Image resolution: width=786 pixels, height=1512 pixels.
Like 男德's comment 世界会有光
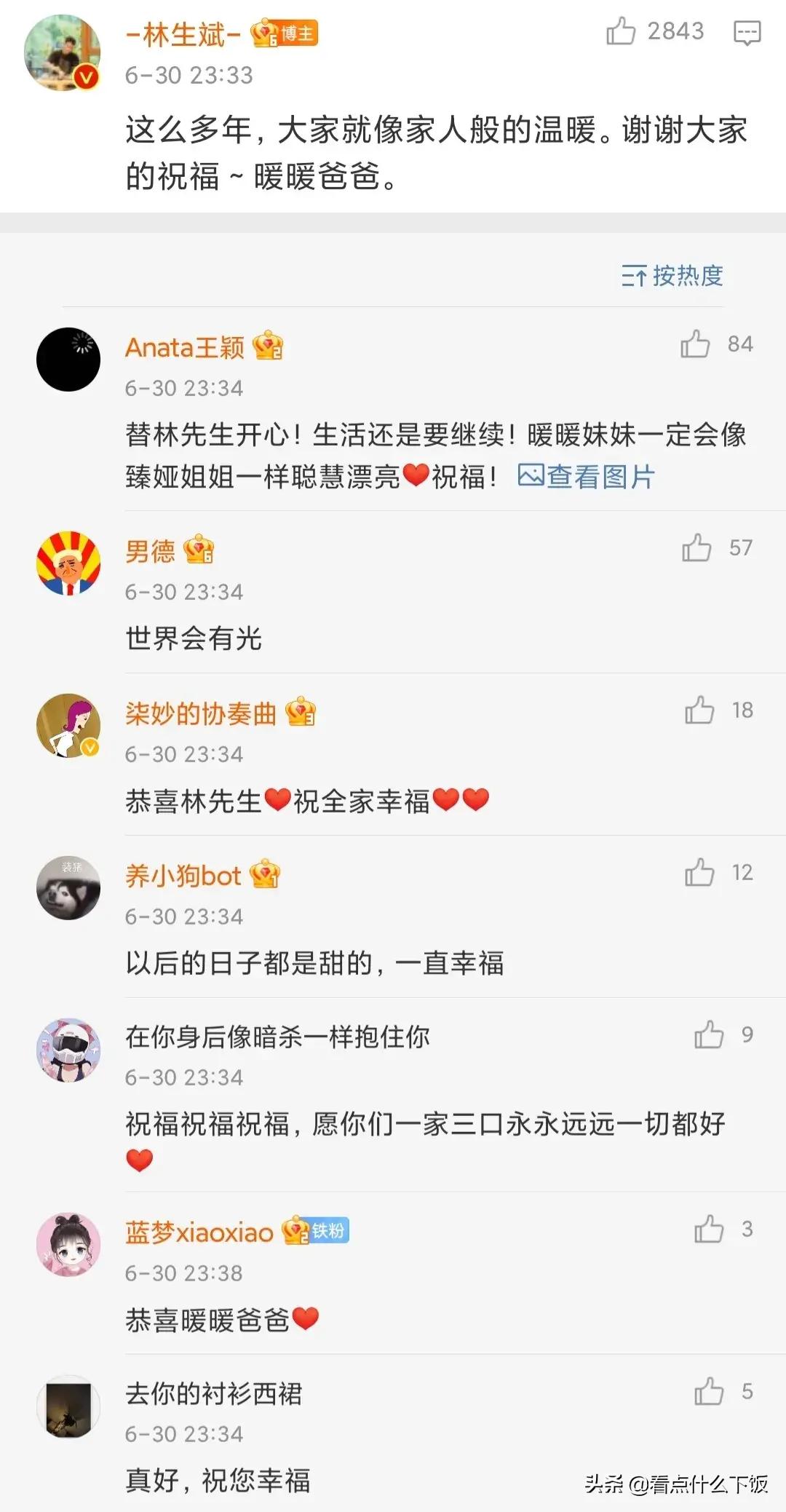[697, 548]
